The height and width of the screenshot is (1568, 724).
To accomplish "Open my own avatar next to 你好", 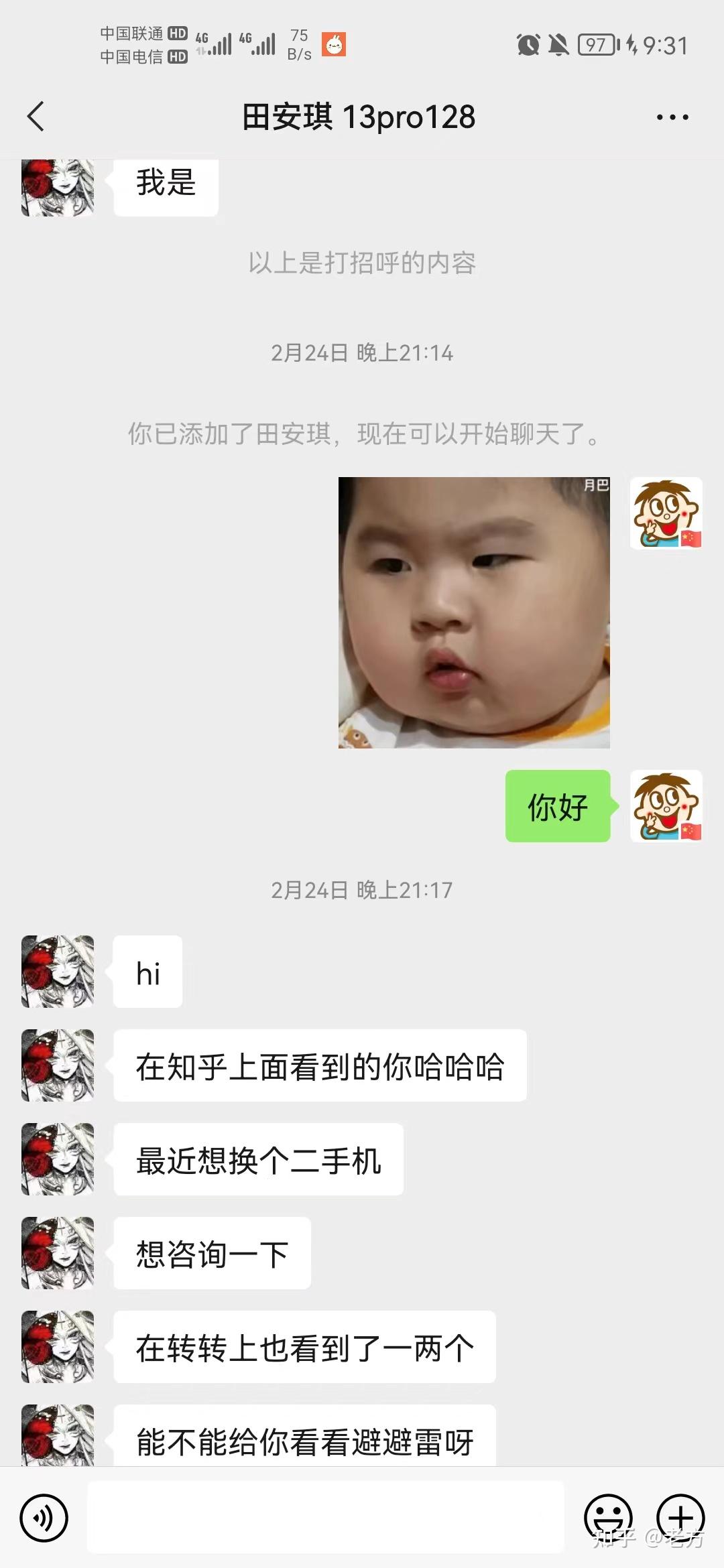I will coord(666,806).
